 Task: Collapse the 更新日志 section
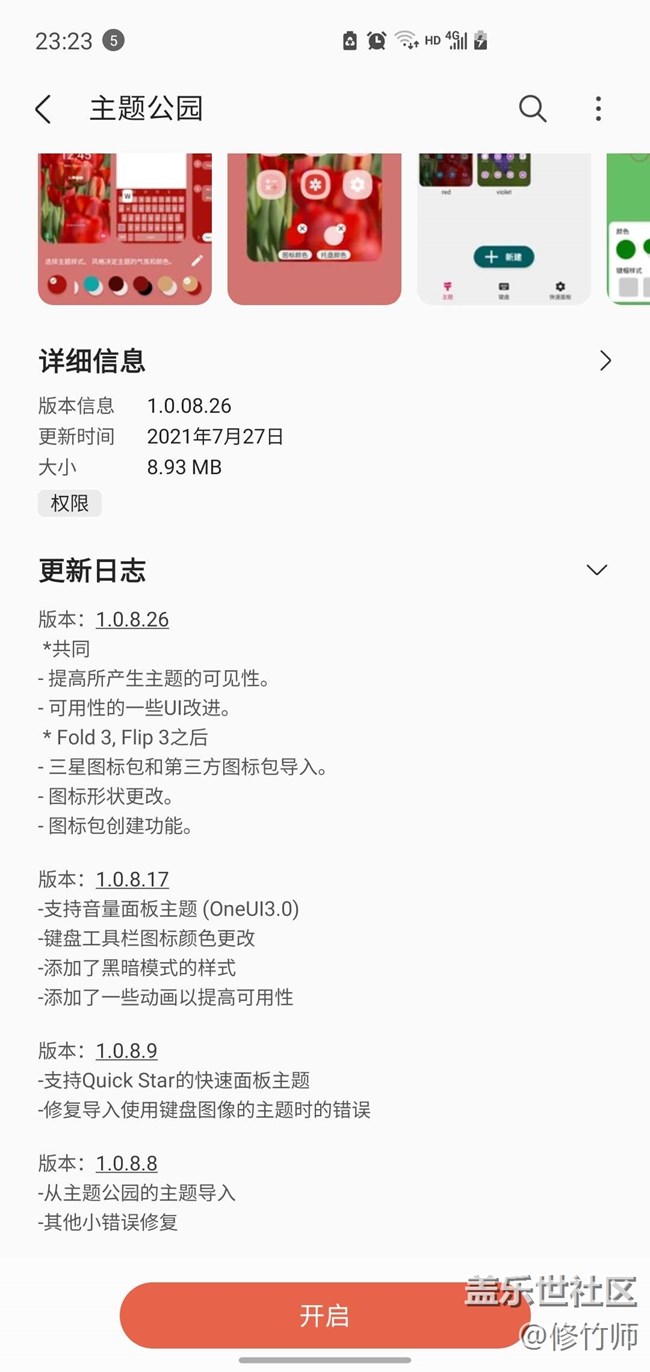pos(597,570)
